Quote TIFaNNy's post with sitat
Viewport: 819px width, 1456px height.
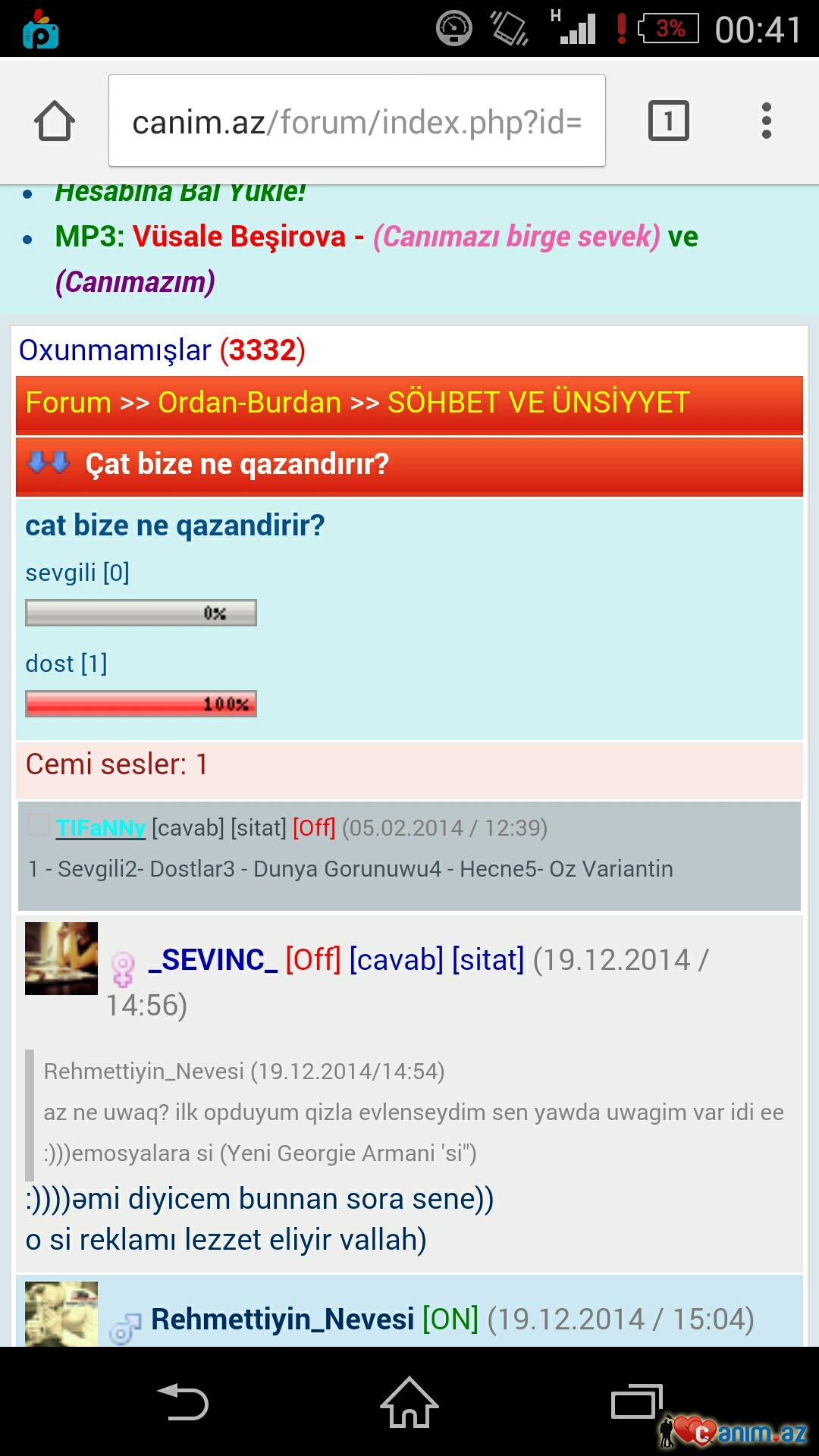tap(259, 827)
